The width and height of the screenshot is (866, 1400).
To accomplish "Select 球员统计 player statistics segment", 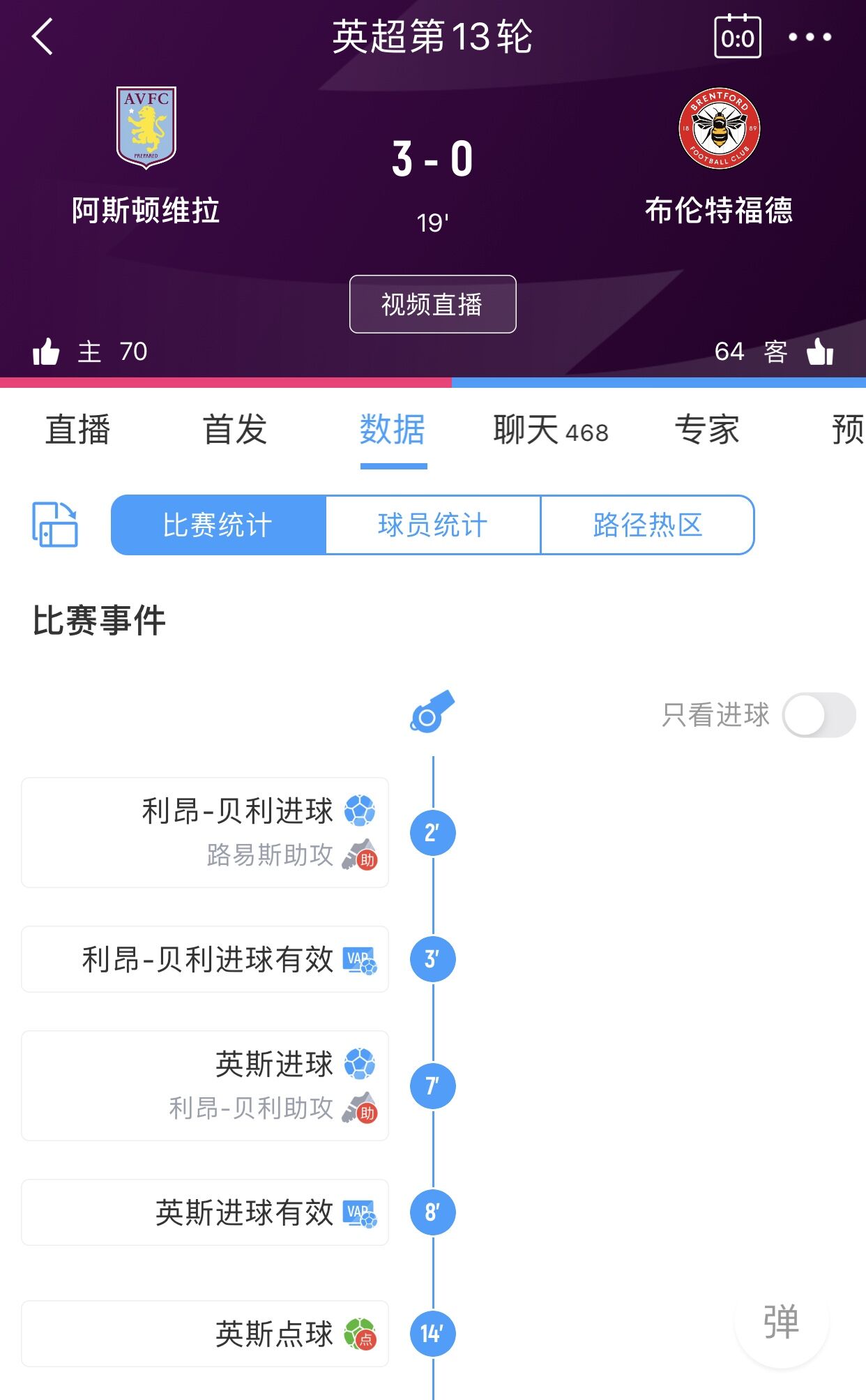I will tap(433, 525).
